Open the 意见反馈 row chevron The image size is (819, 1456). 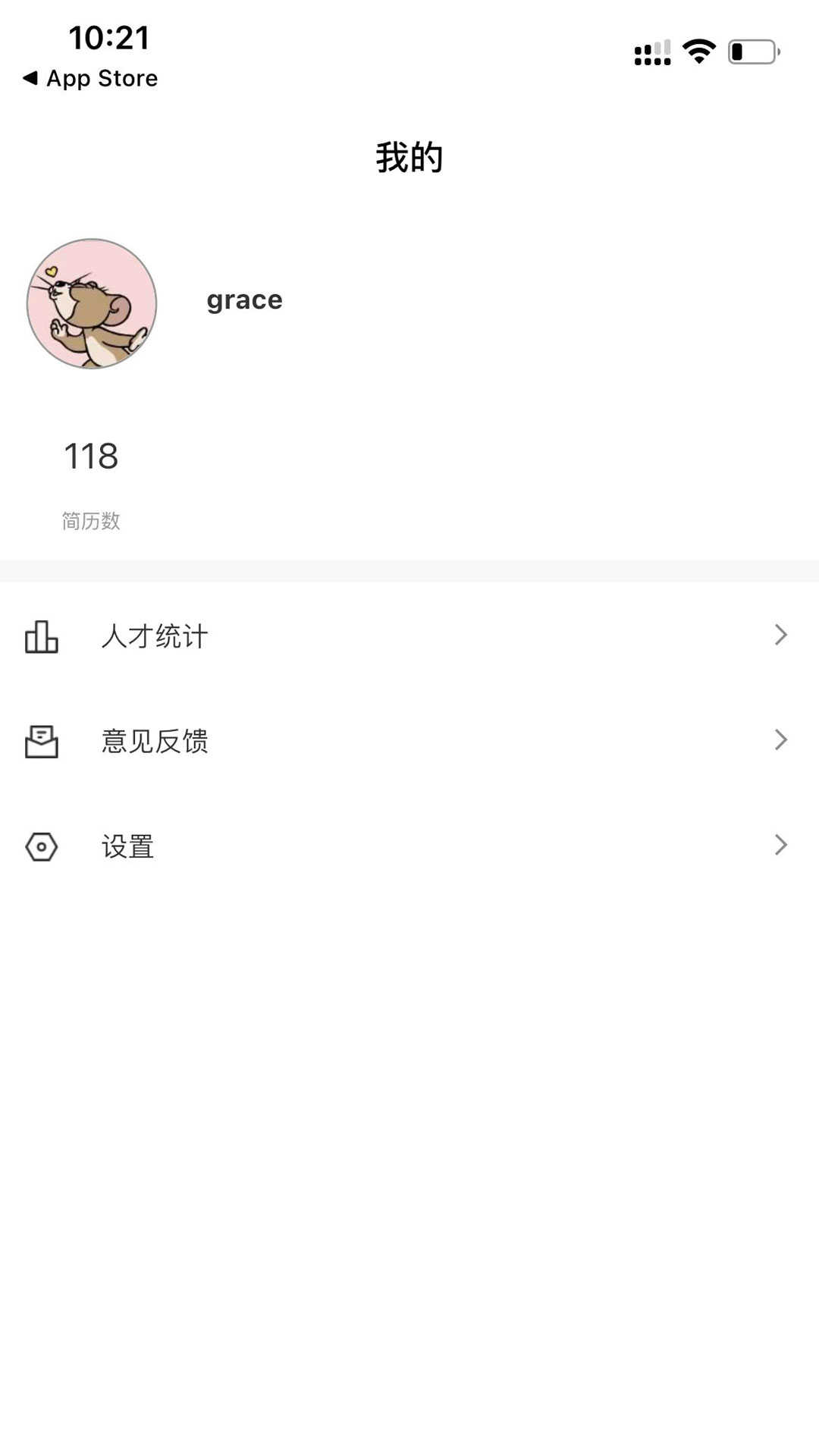(780, 739)
